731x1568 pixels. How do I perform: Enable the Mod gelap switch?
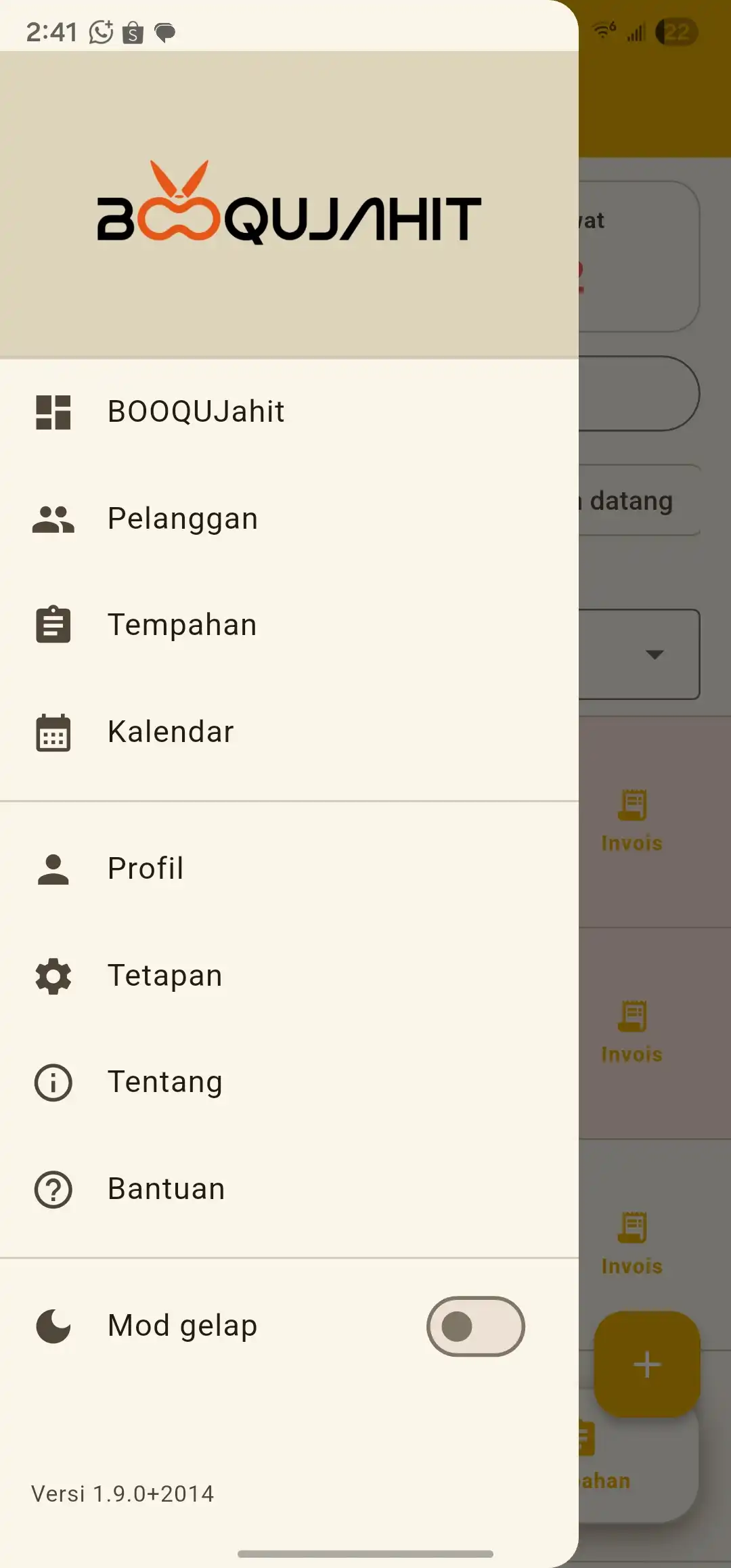(475, 1326)
